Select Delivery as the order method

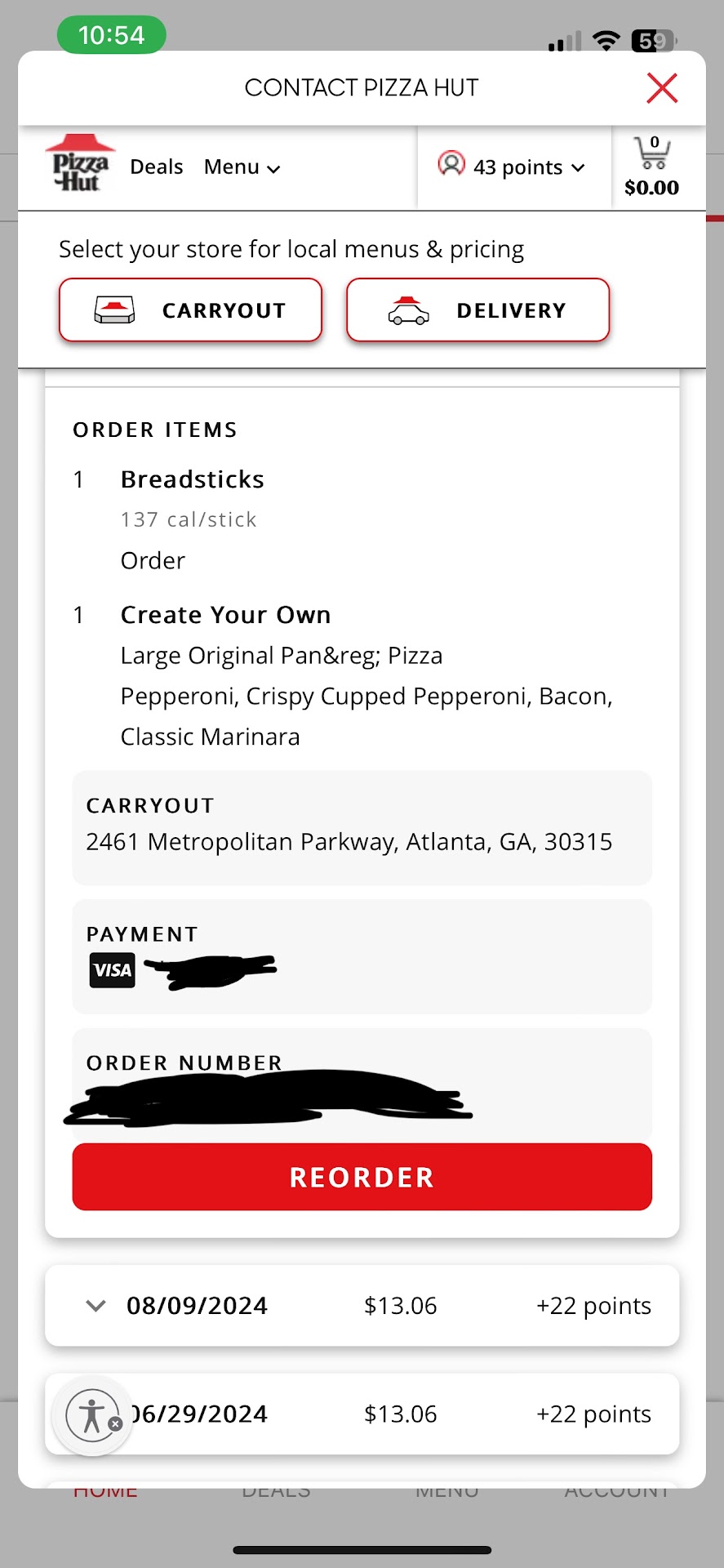tap(477, 310)
